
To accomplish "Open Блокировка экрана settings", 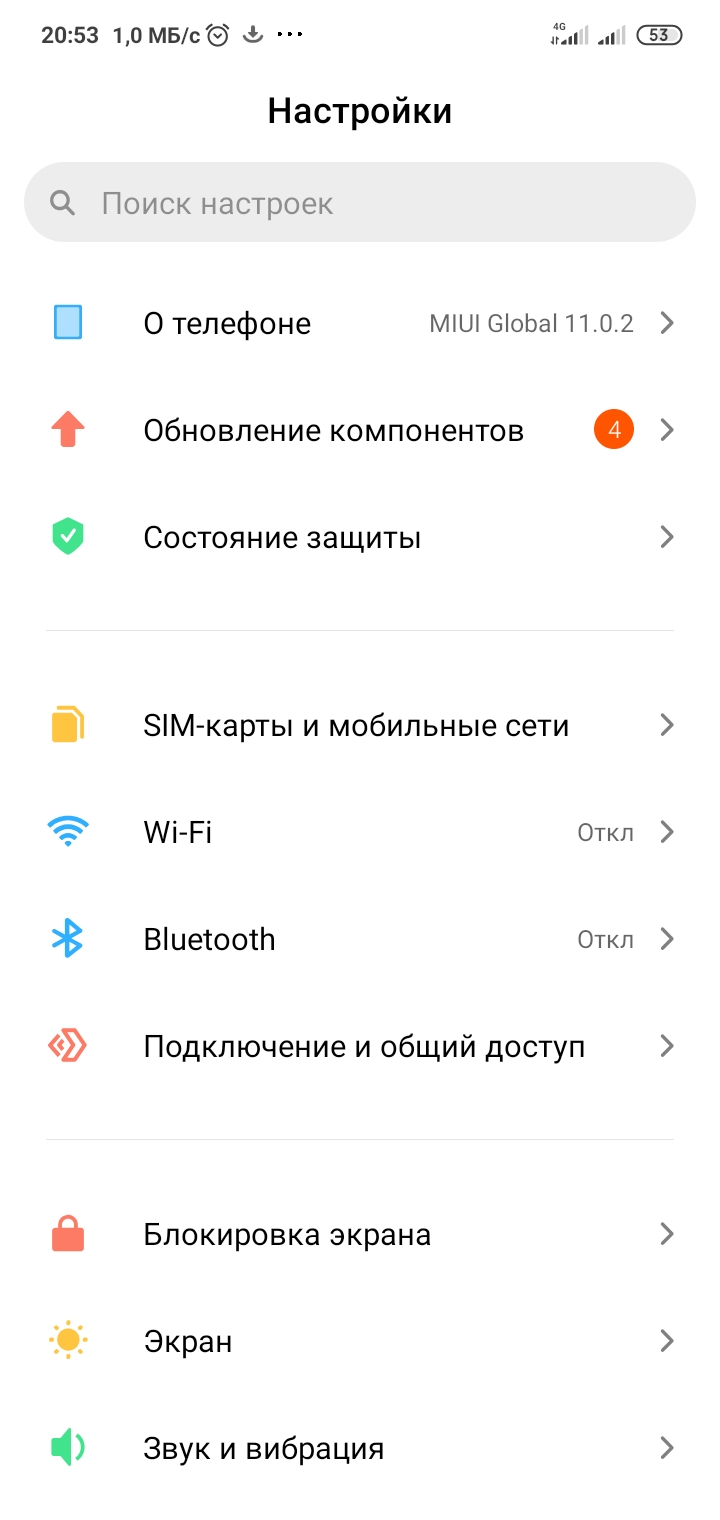I will 360,1234.
